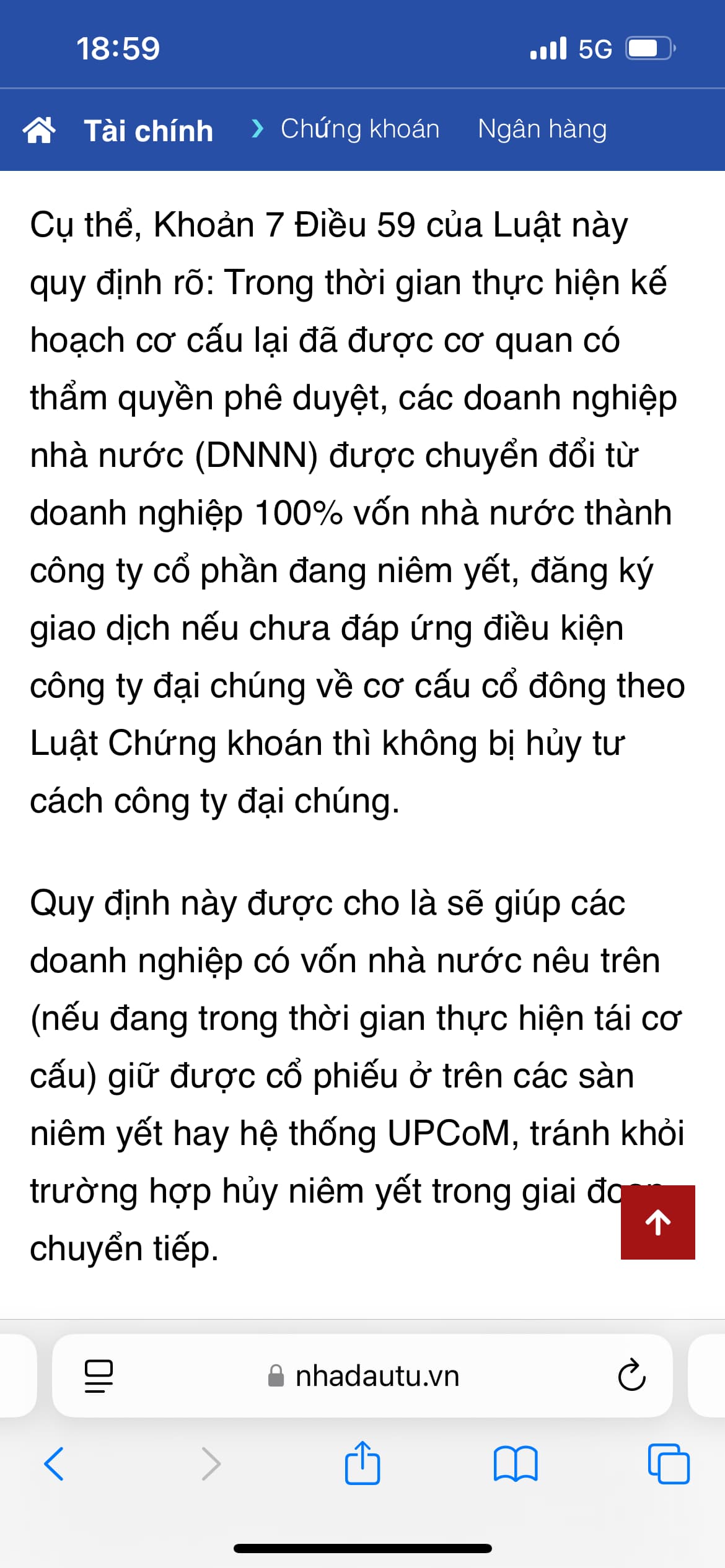
Task: Reload the current page
Action: click(631, 1376)
